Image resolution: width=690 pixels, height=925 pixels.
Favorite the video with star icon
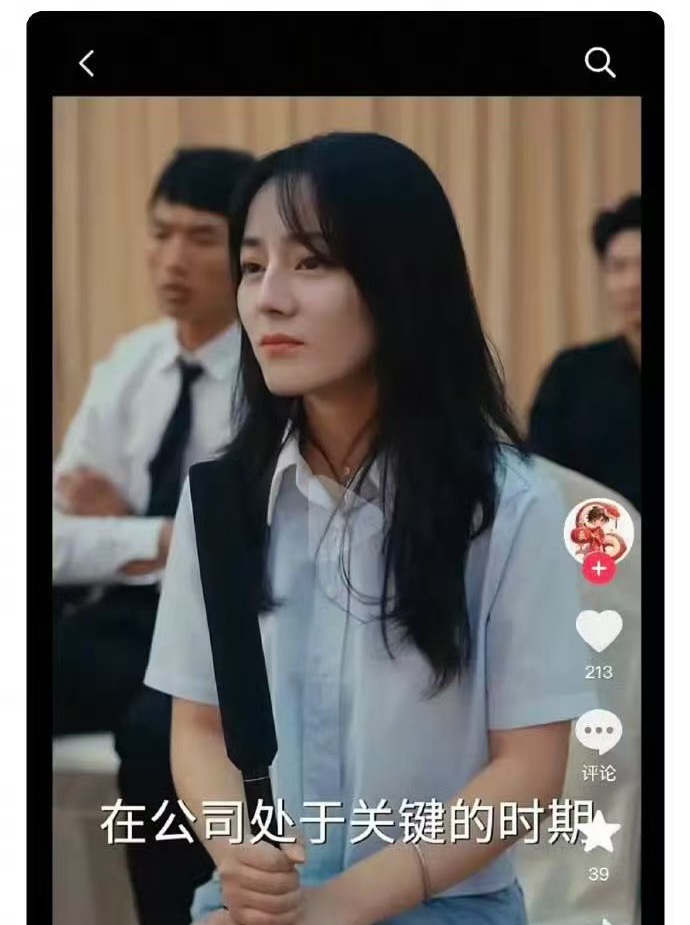pos(599,833)
